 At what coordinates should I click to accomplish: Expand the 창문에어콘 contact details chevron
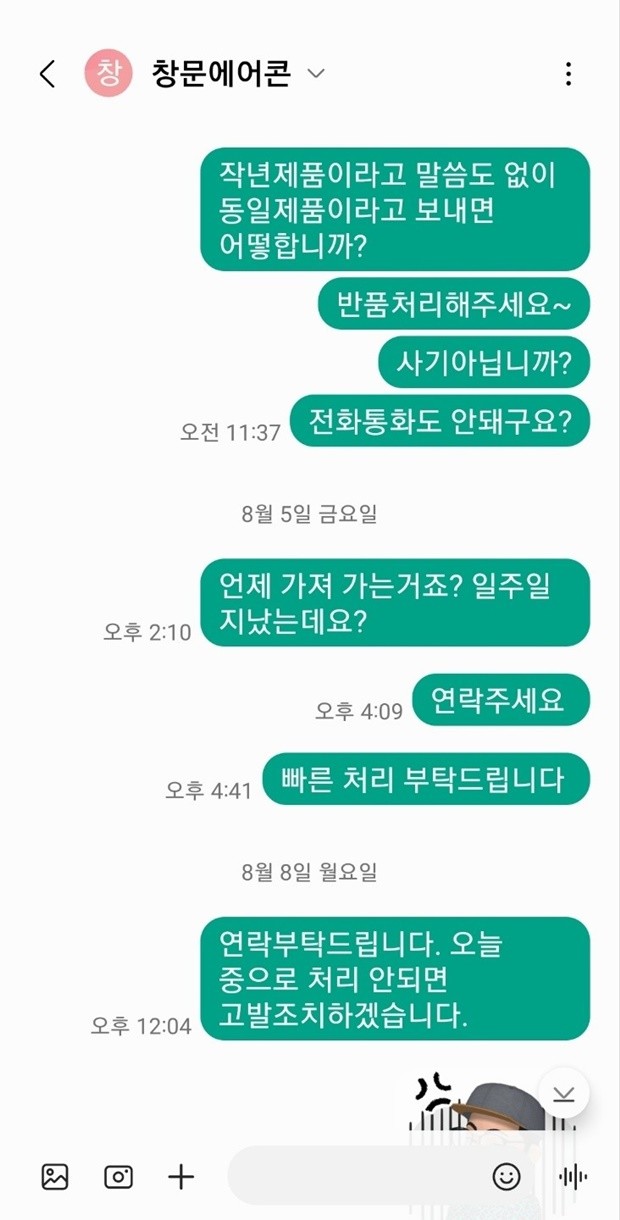316,74
